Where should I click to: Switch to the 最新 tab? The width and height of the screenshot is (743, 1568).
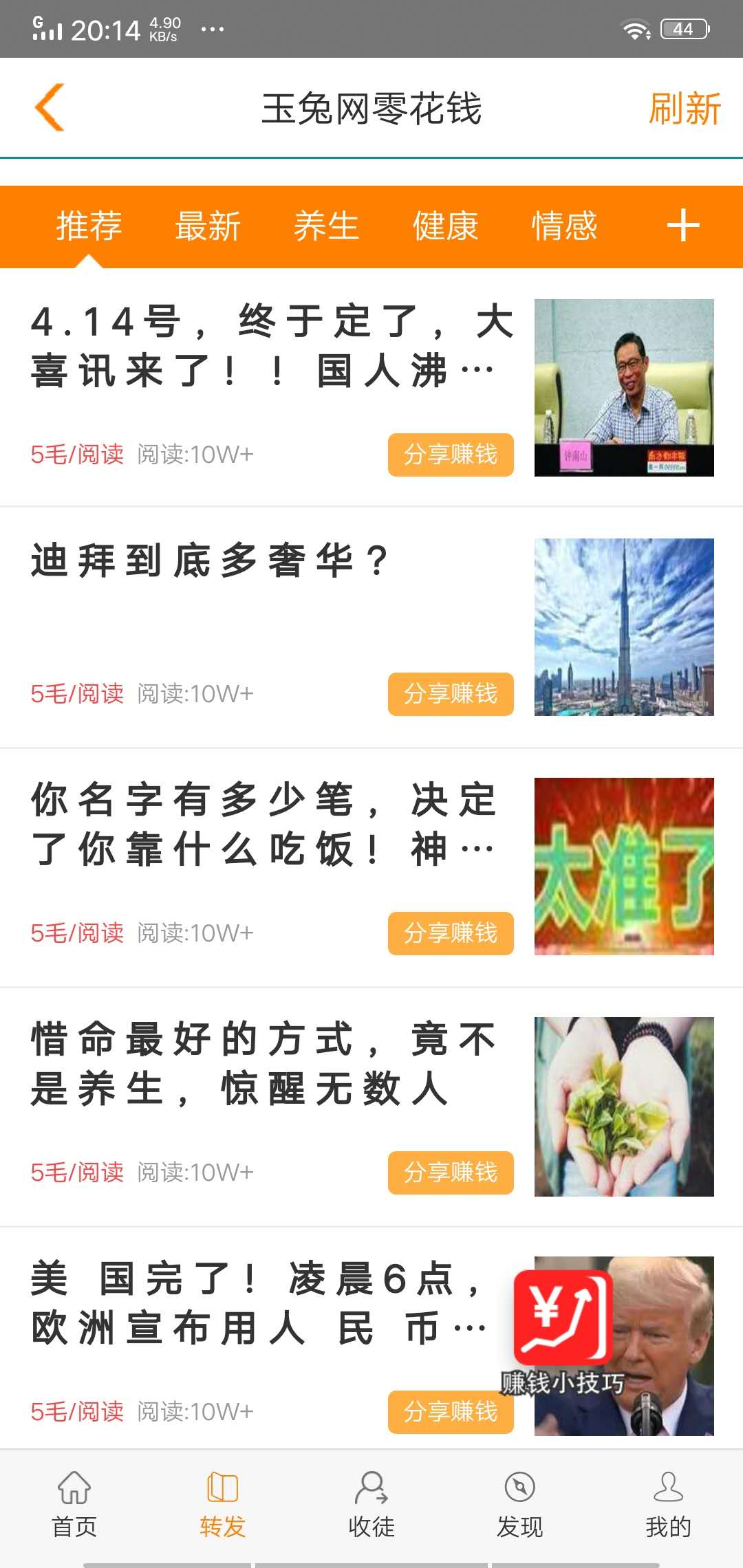pos(207,226)
